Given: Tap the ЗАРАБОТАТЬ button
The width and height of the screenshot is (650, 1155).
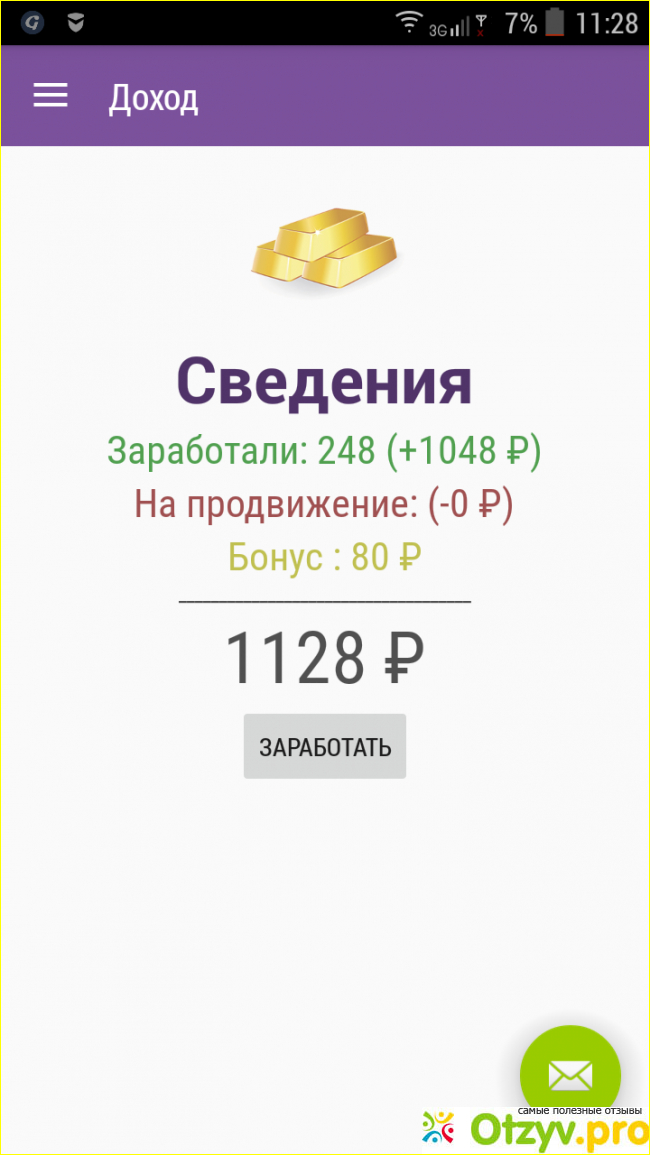Looking at the screenshot, I should 325,746.
